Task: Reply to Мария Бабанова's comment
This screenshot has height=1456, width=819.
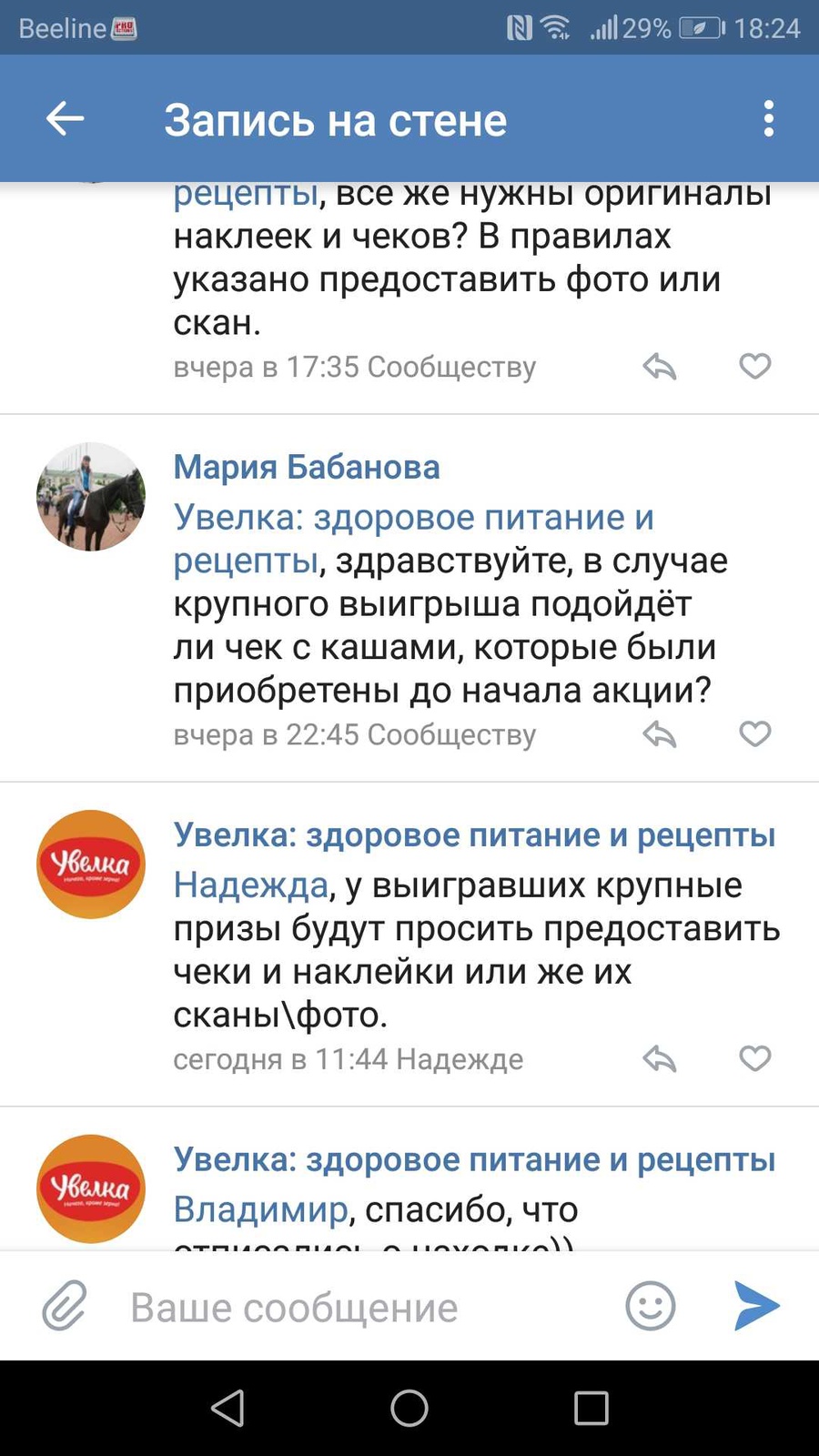Action: (660, 734)
